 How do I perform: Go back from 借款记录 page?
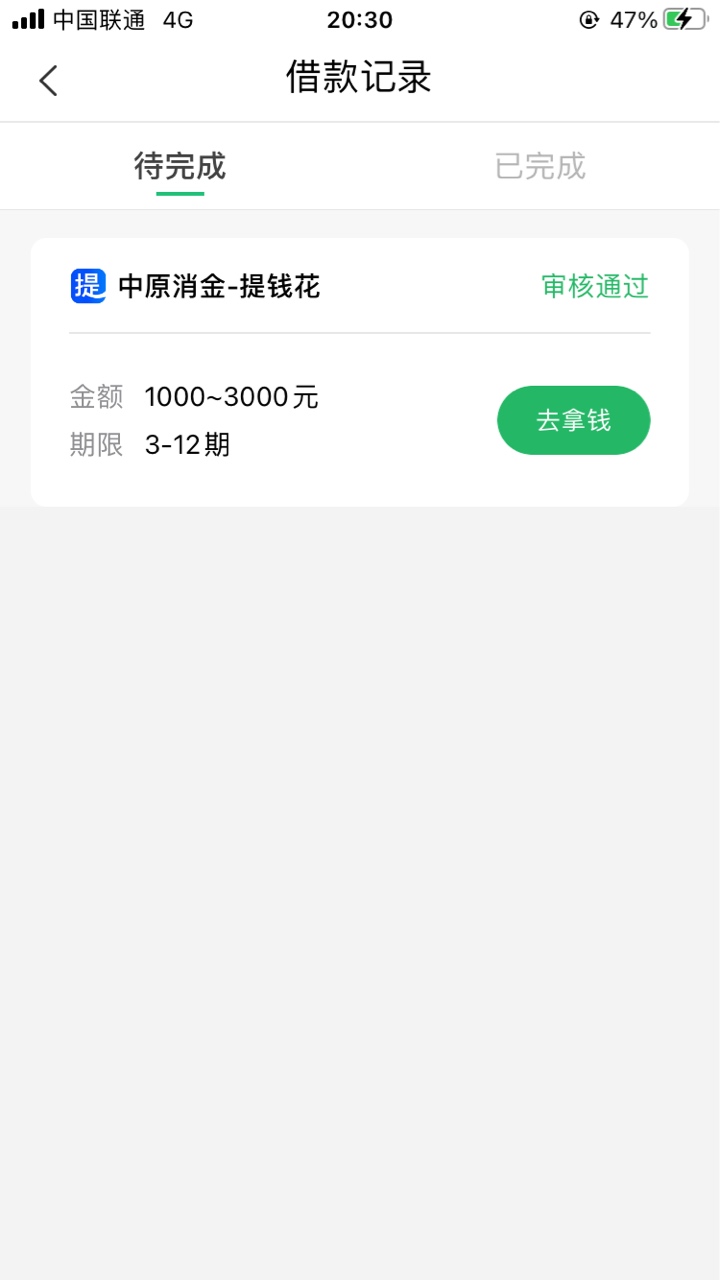[x=48, y=80]
